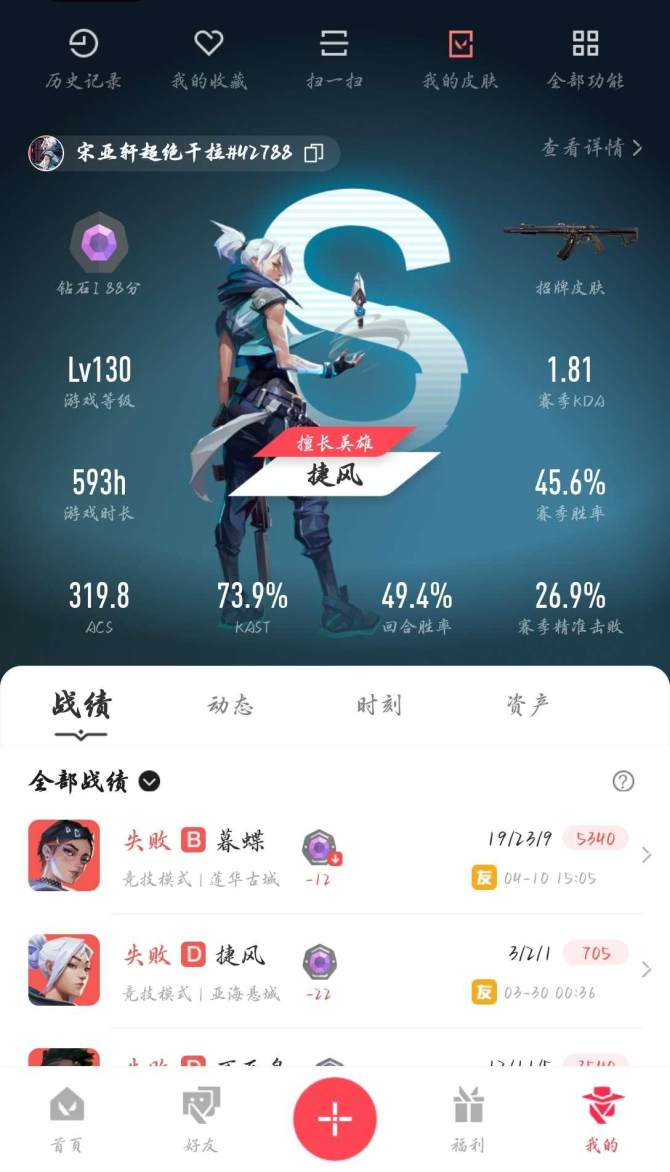This screenshot has width=670, height=1172.
Task: Open the 捷风 match in 亚海悬城
Action: coord(335,970)
